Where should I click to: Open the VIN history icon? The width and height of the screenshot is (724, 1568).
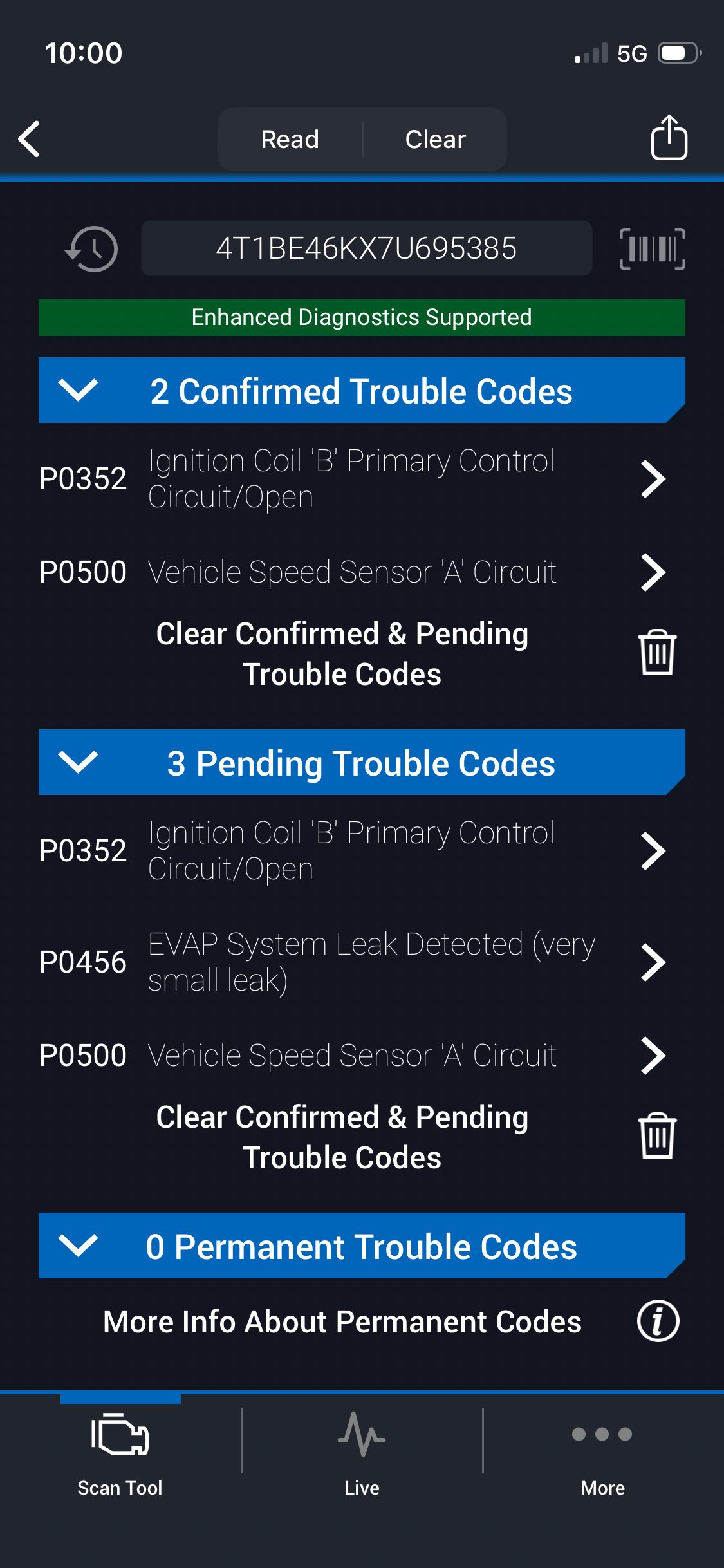(x=92, y=248)
